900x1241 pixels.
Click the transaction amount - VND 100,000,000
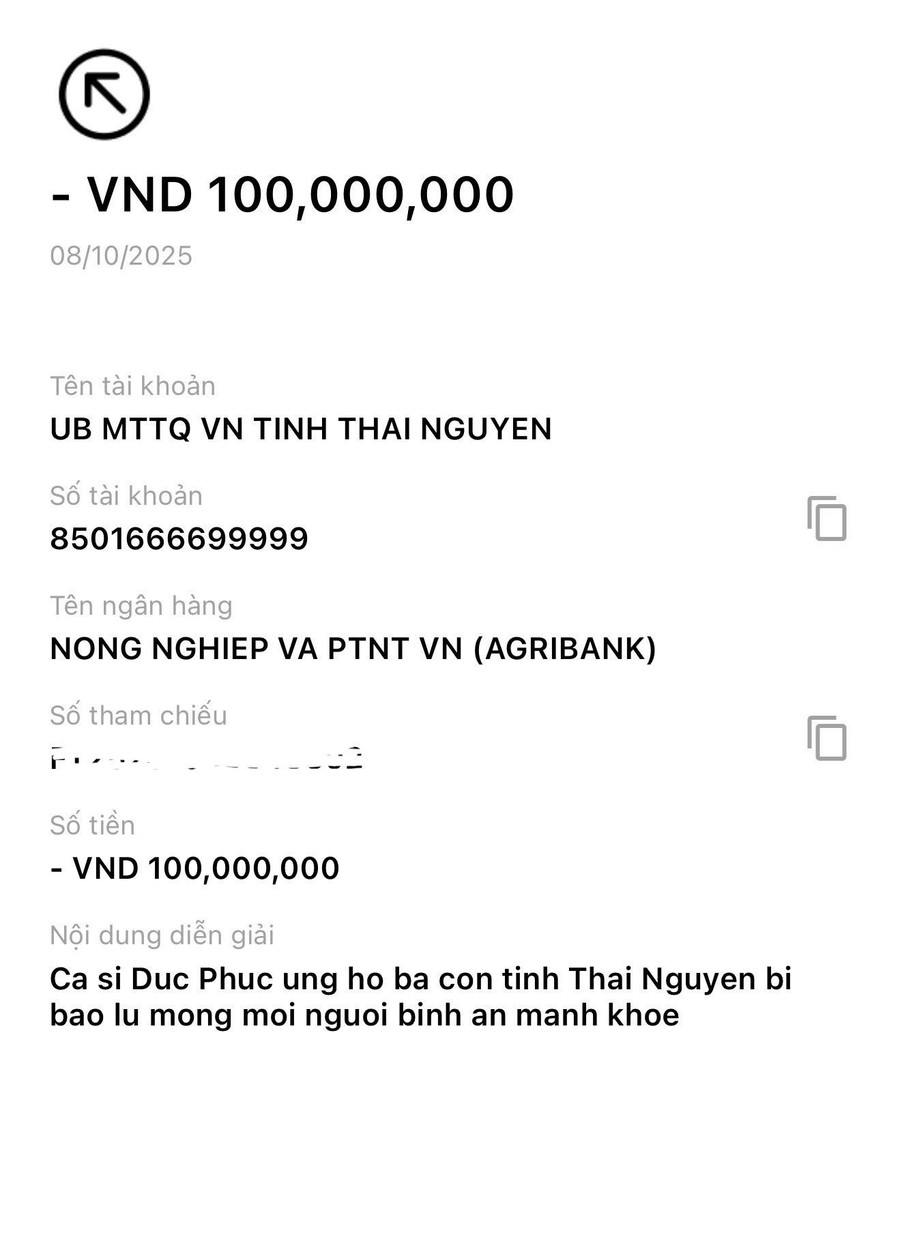point(281,193)
